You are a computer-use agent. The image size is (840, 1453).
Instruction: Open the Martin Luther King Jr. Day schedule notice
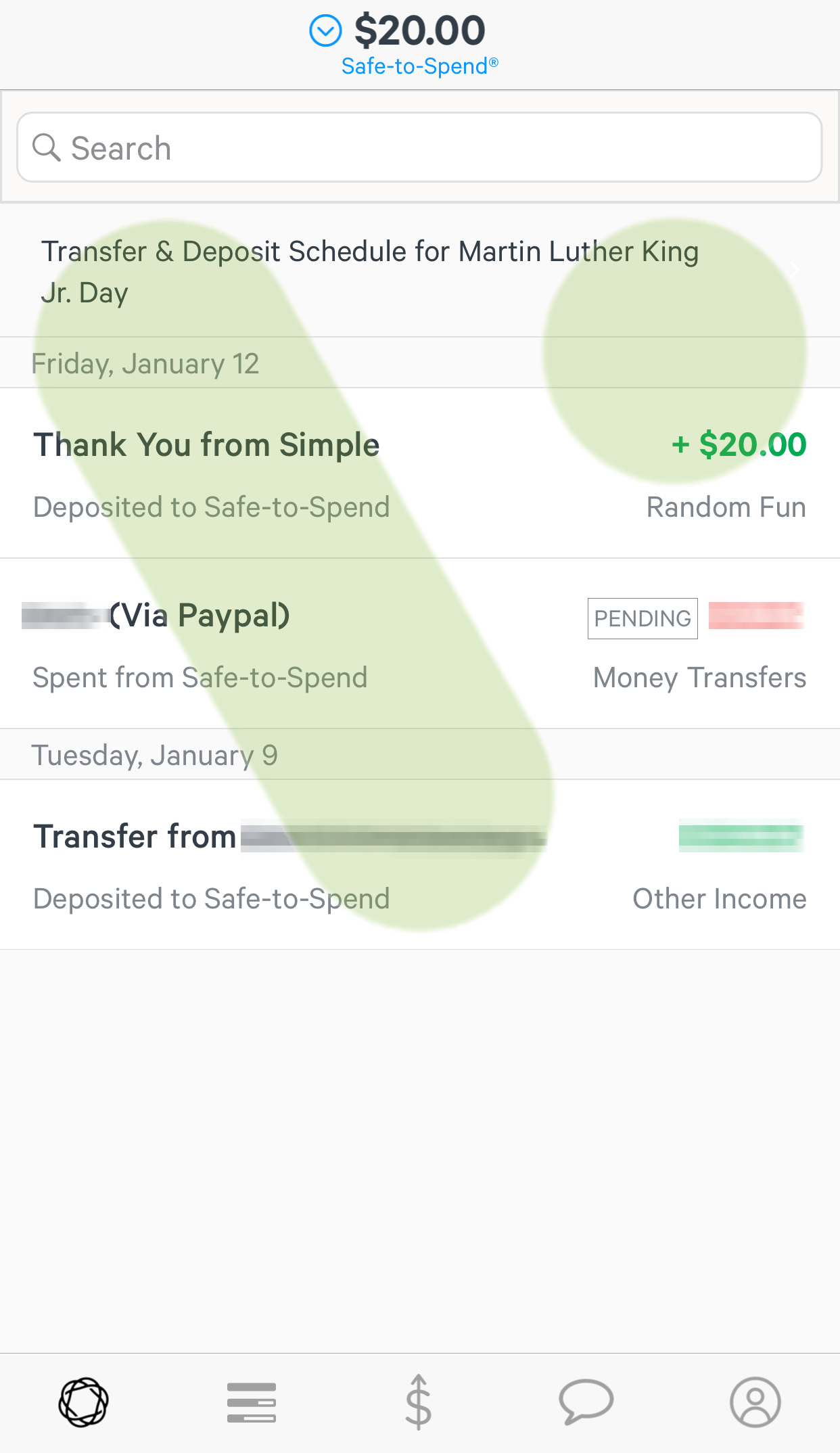[420, 271]
